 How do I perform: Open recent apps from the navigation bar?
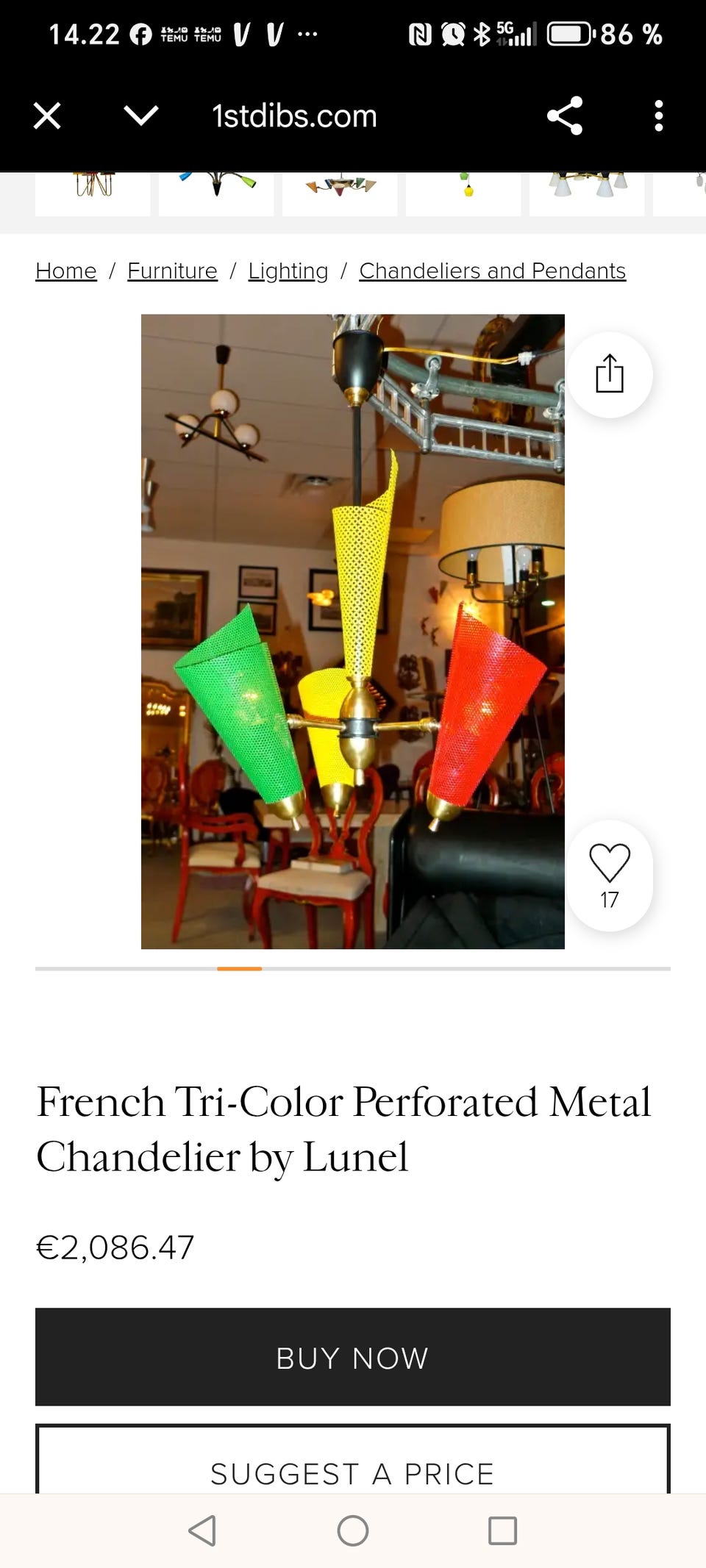pyautogui.click(x=502, y=1531)
